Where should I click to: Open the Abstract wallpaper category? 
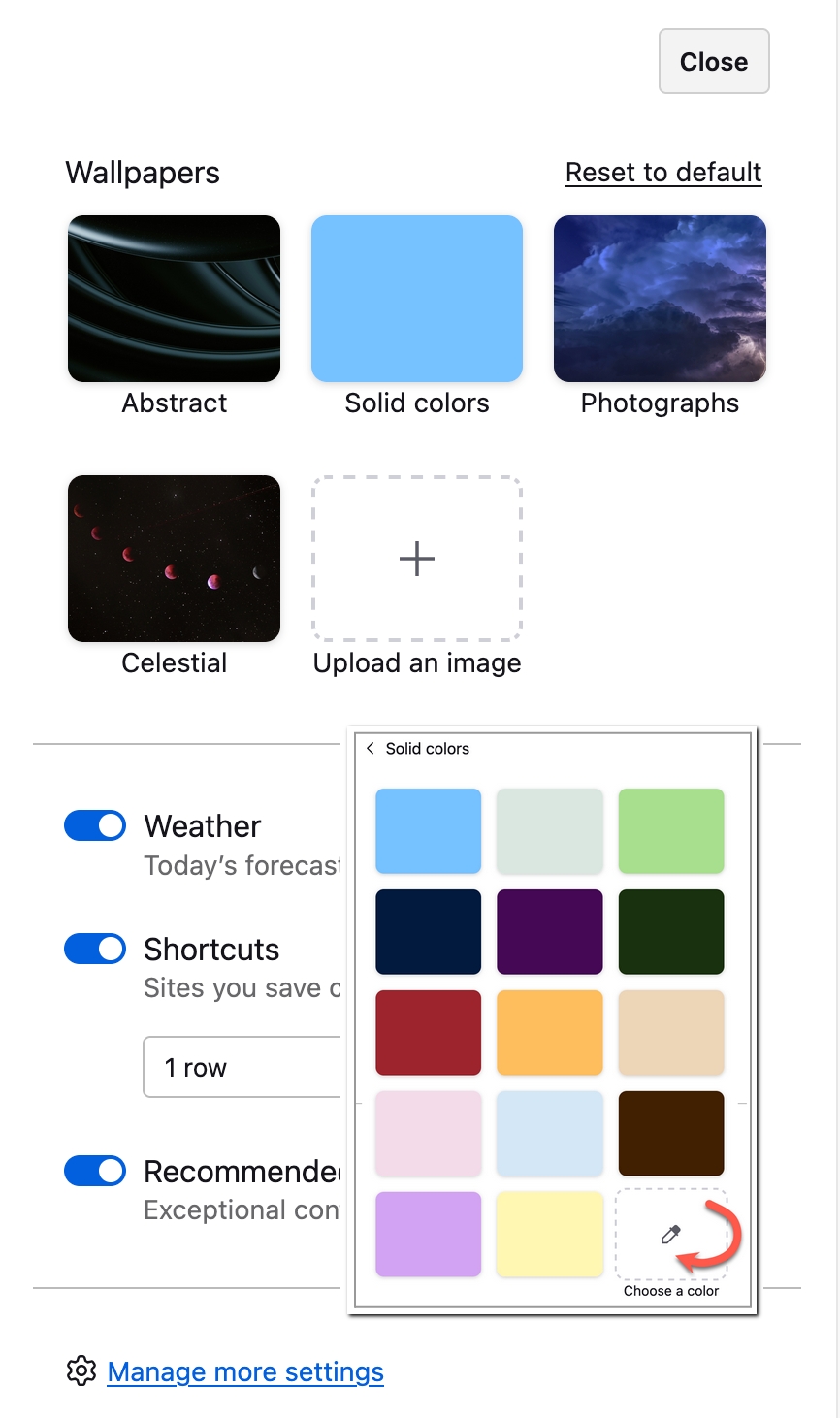[175, 299]
